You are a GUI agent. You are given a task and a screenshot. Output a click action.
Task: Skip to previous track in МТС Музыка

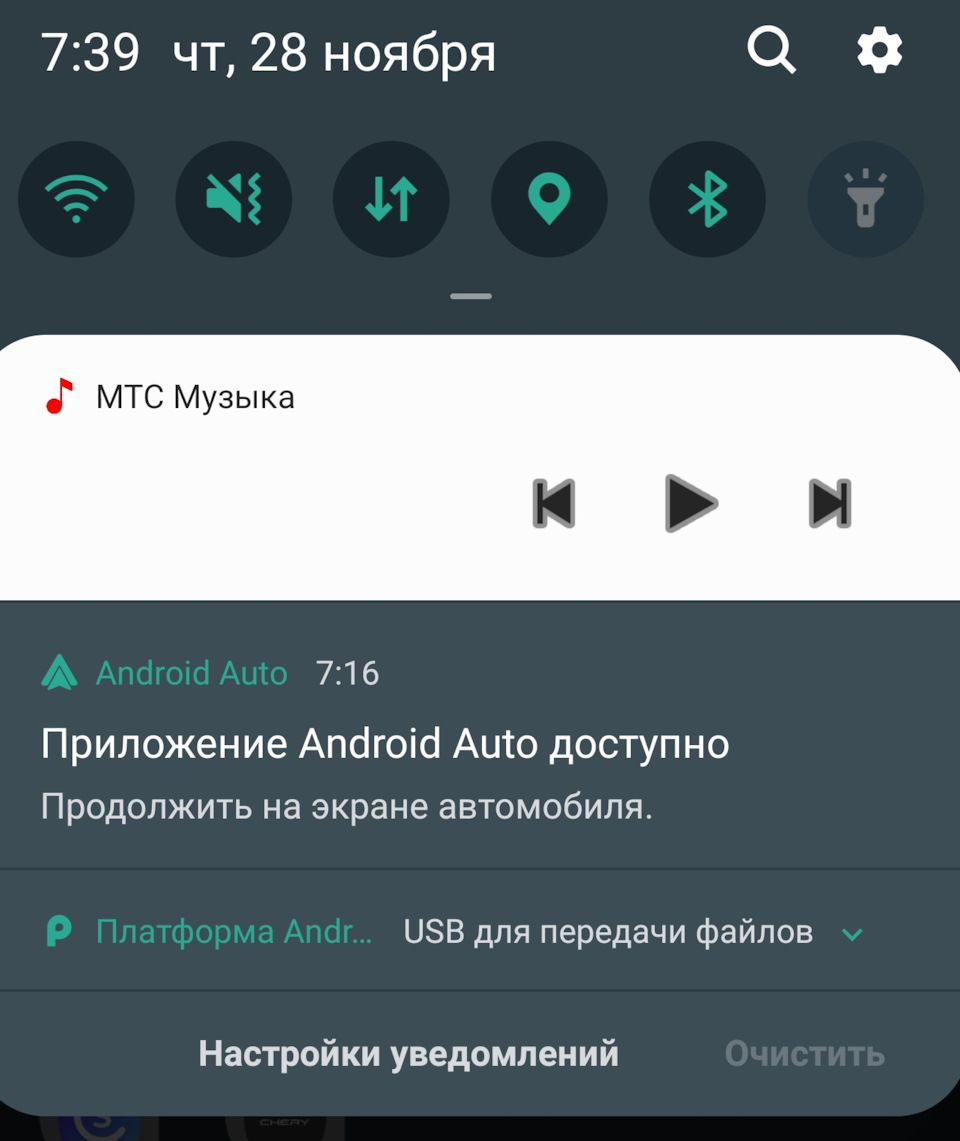(x=553, y=503)
